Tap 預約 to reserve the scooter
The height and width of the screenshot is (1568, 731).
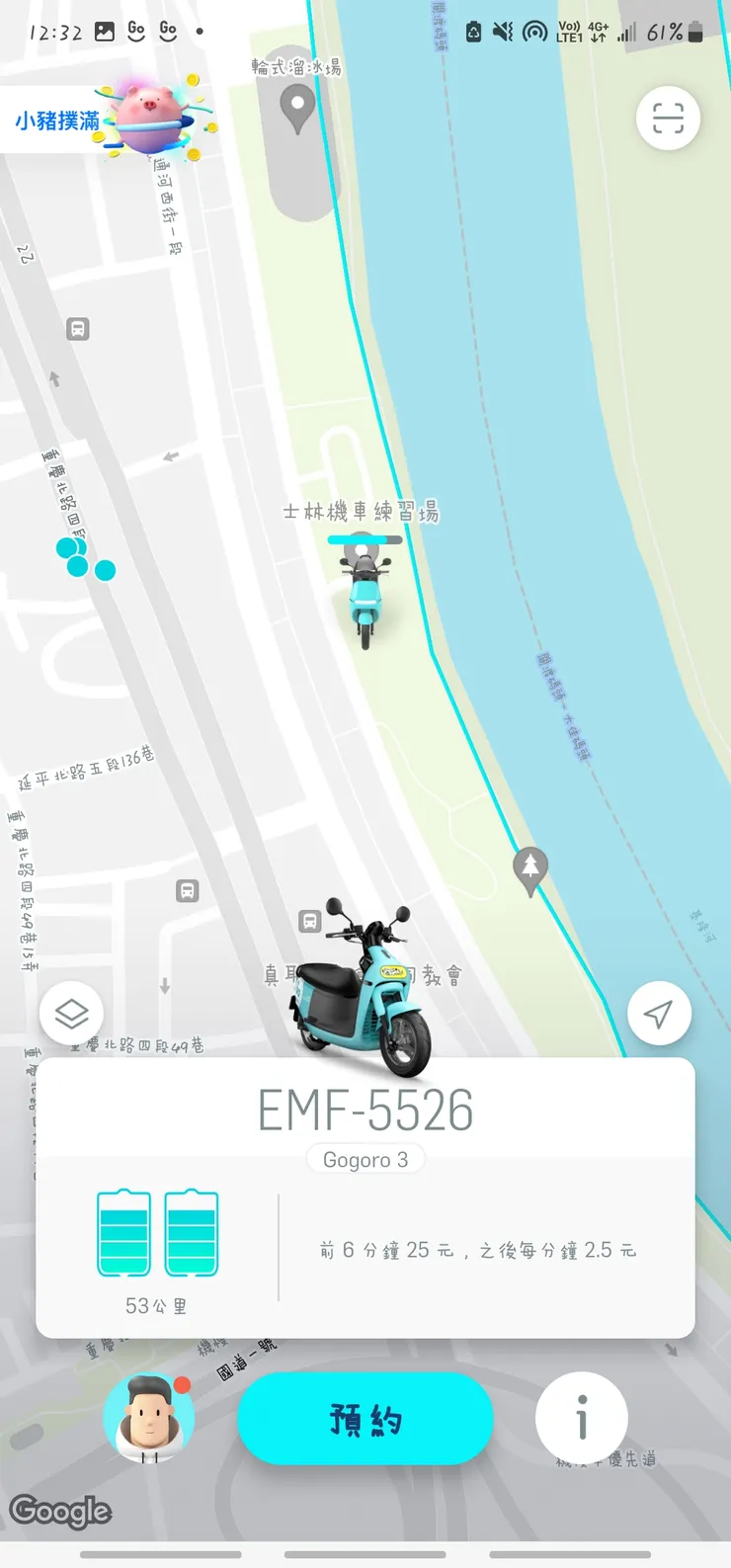coord(365,1419)
